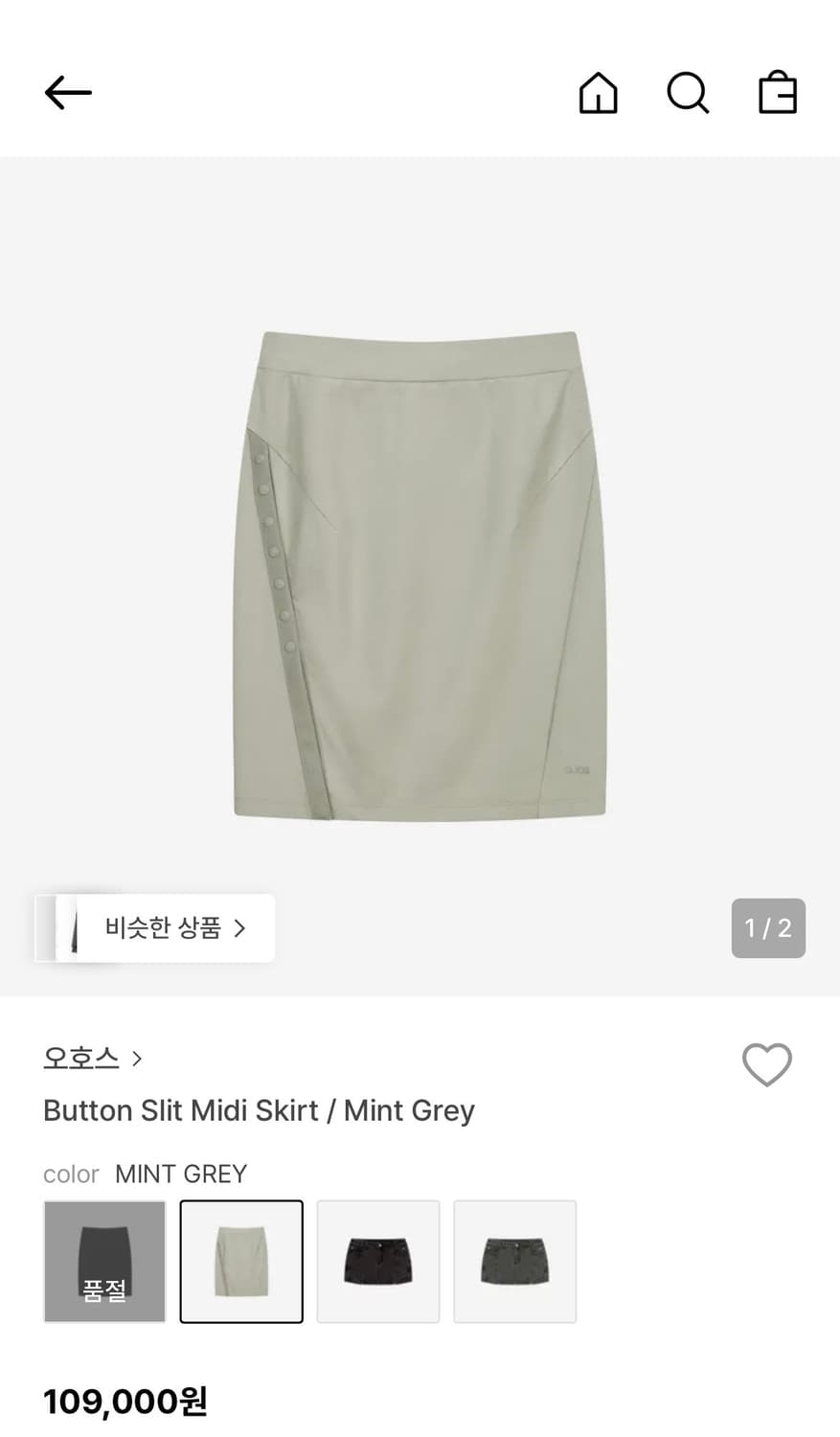The image size is (840, 1437).
Task: Select the sold-out dark grey color option
Action: point(104,1261)
